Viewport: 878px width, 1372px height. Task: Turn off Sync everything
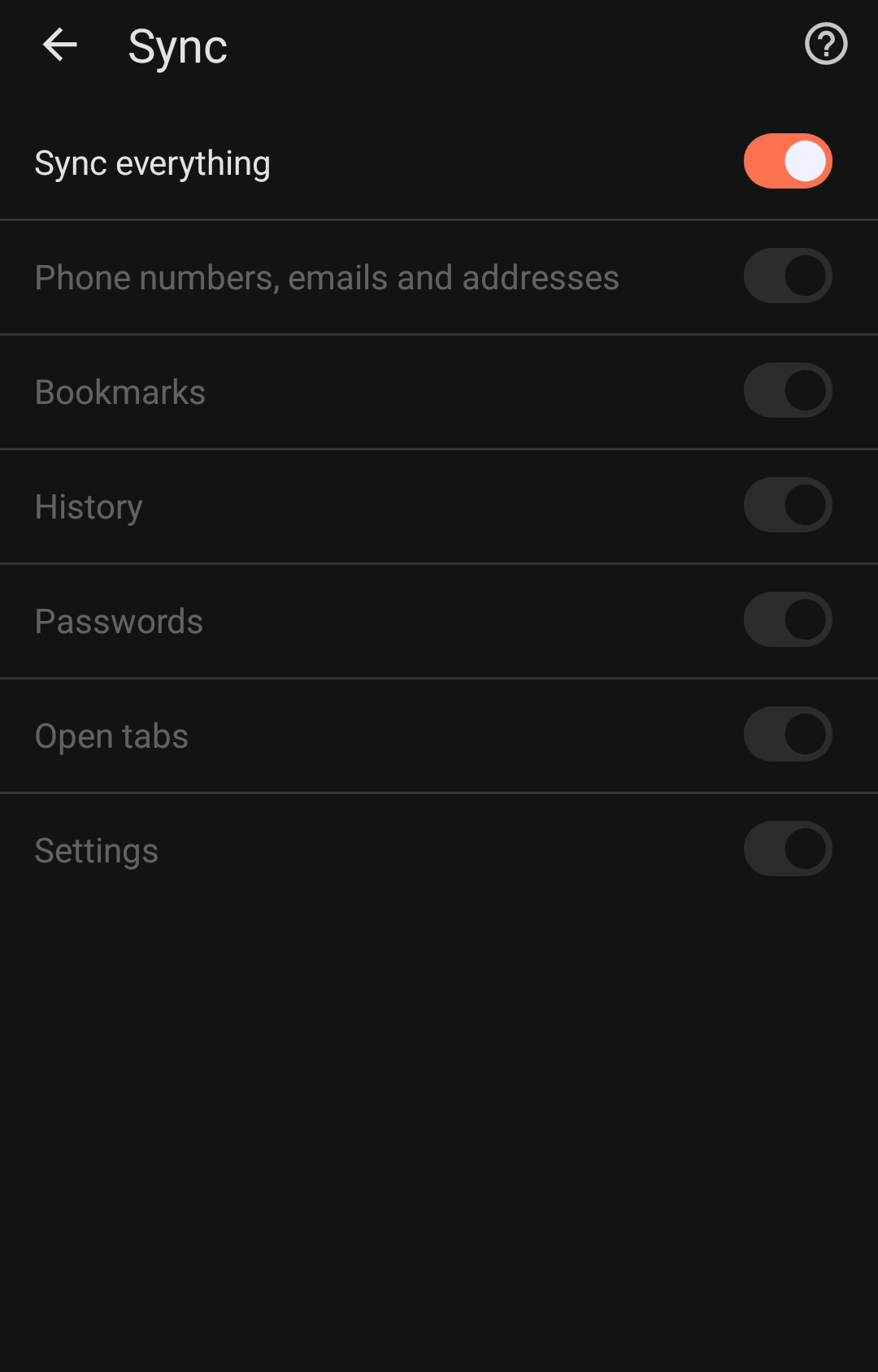point(787,161)
